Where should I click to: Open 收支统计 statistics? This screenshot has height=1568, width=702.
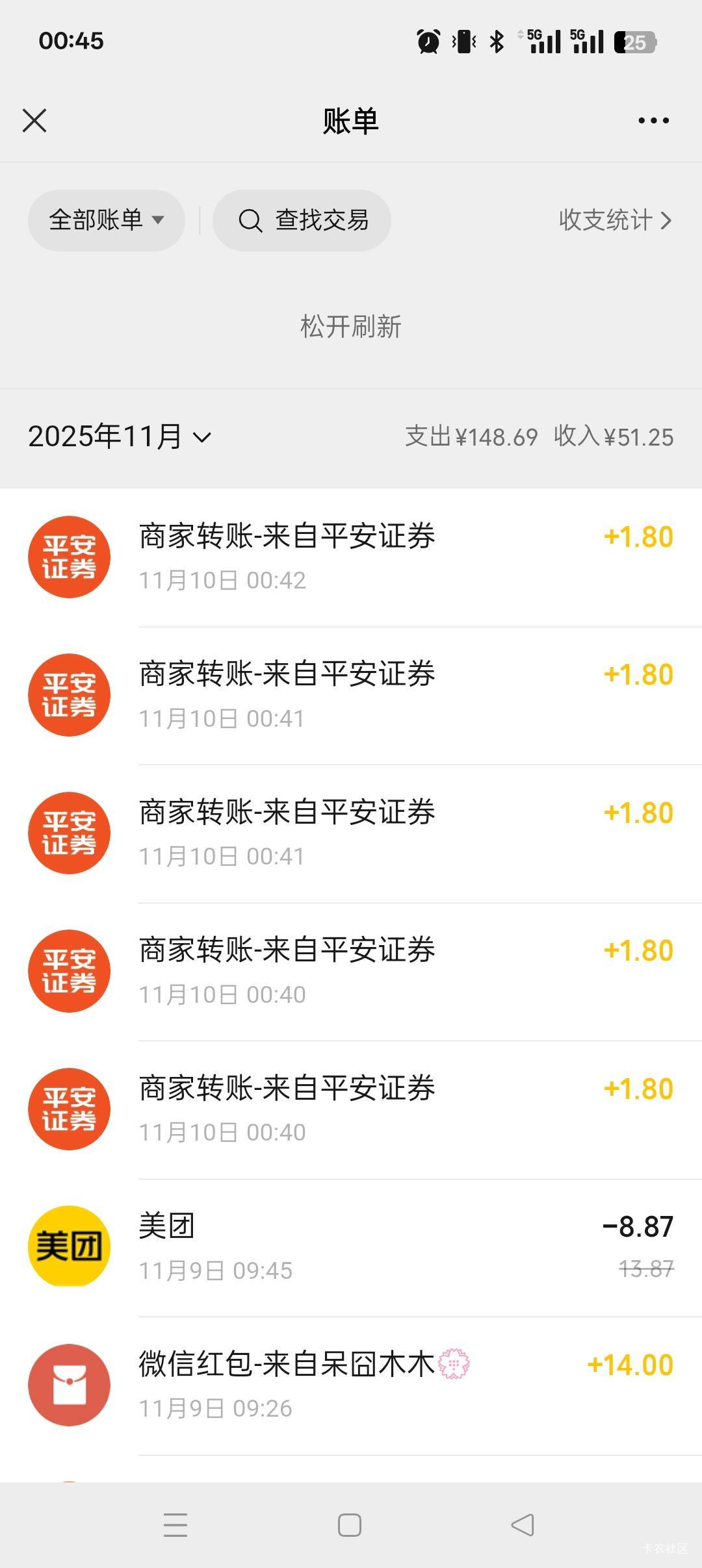(x=614, y=220)
